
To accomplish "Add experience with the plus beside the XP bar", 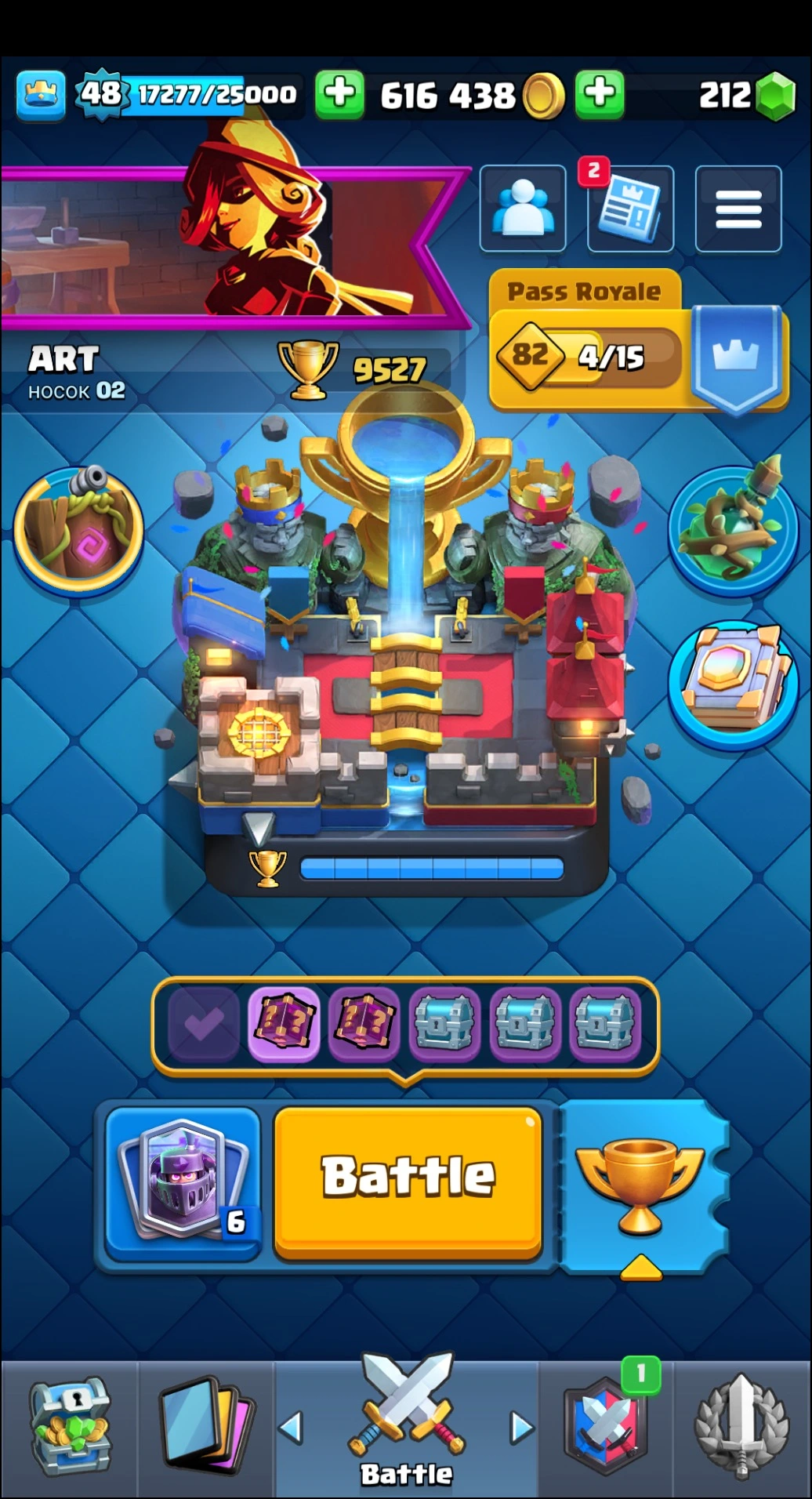I will (339, 94).
